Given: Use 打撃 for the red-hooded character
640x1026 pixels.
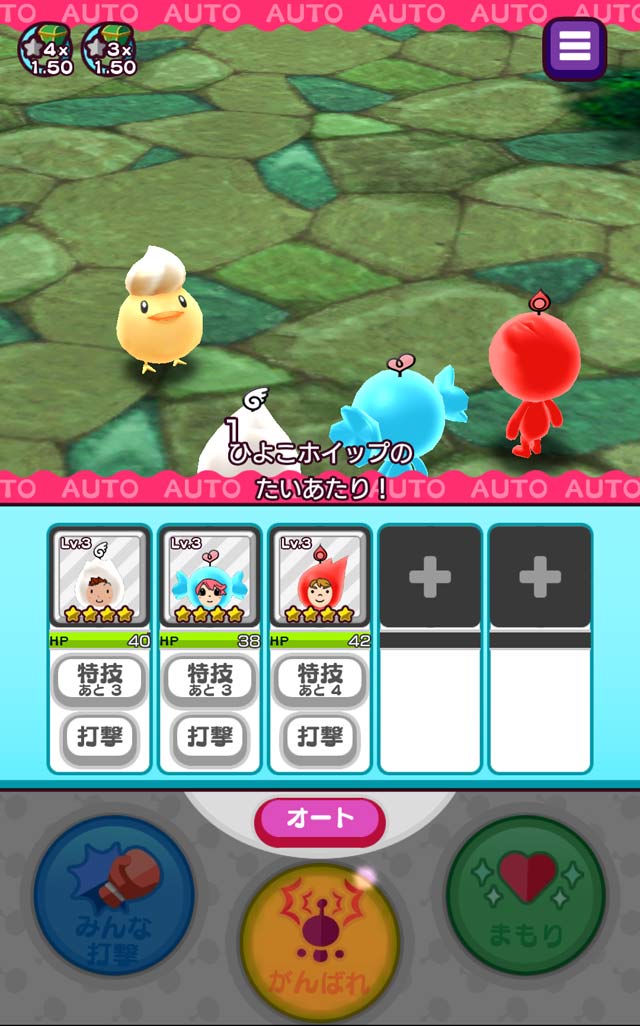Looking at the screenshot, I should pos(320,737).
